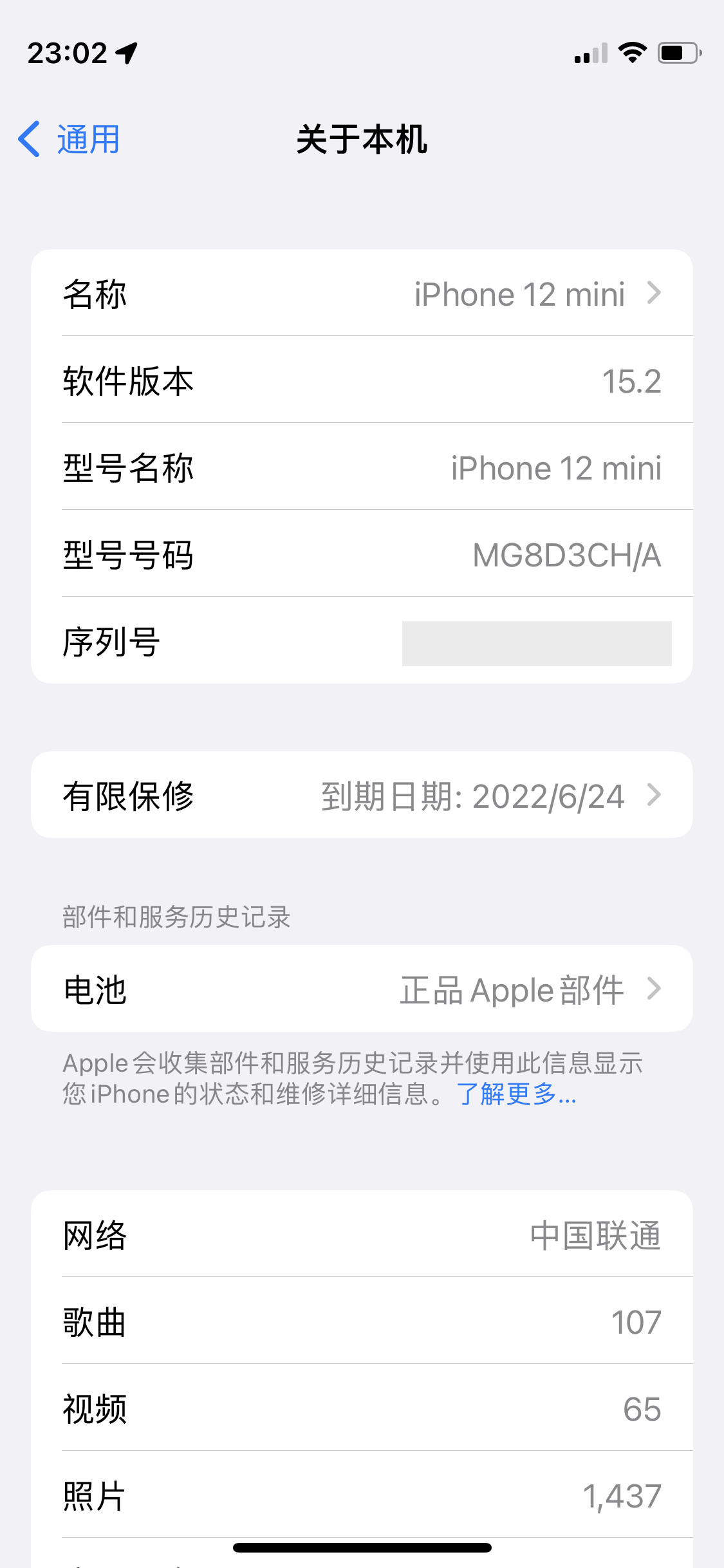Tap the 型号号码 row to toggle model number

[362, 554]
